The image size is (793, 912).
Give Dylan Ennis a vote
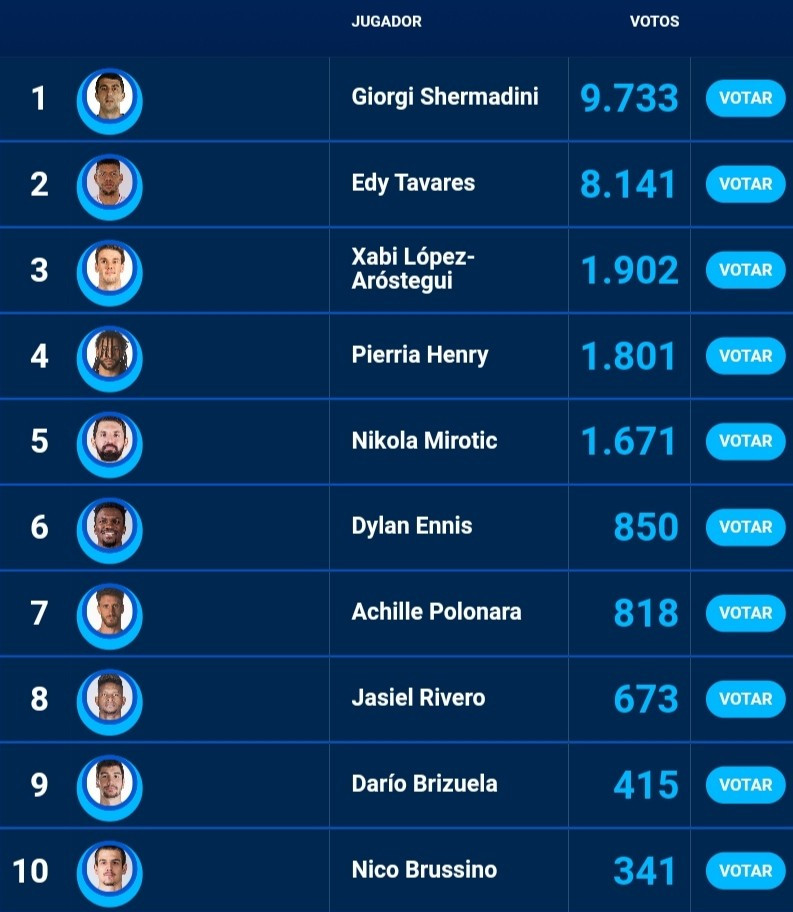point(745,527)
